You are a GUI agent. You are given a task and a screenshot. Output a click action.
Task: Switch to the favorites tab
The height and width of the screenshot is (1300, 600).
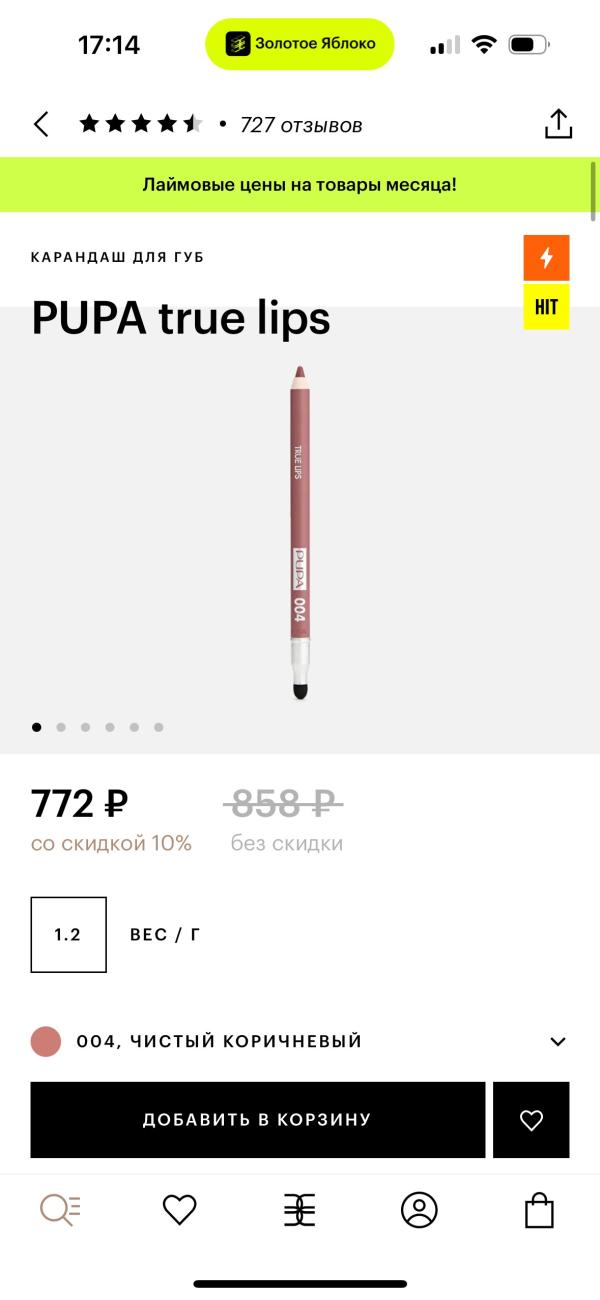pos(180,1210)
